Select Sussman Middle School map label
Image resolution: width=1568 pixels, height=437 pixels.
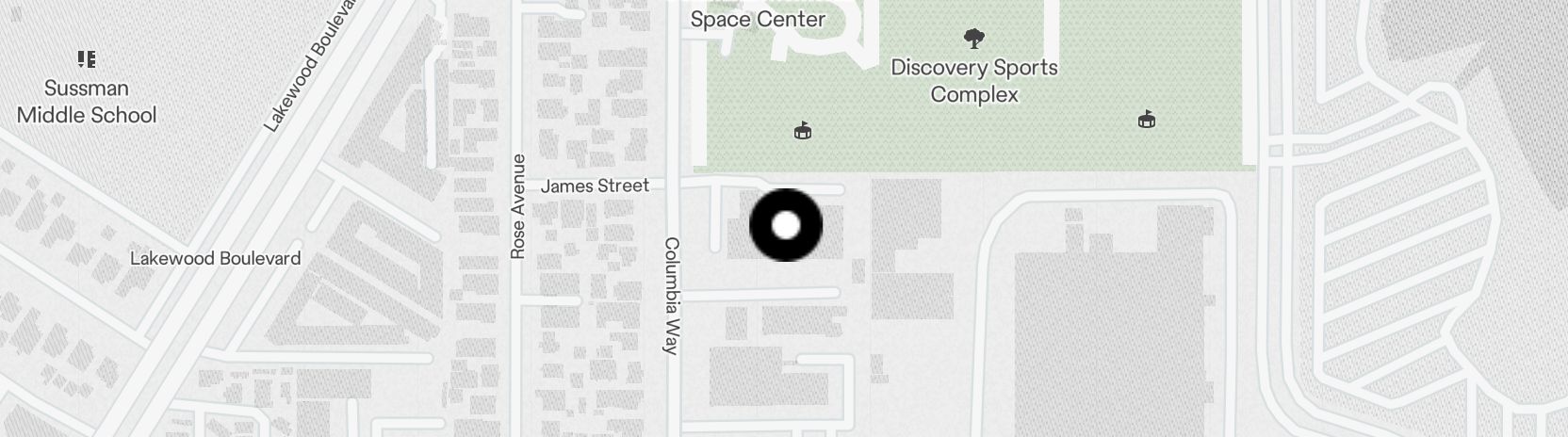pyautogui.click(x=87, y=101)
